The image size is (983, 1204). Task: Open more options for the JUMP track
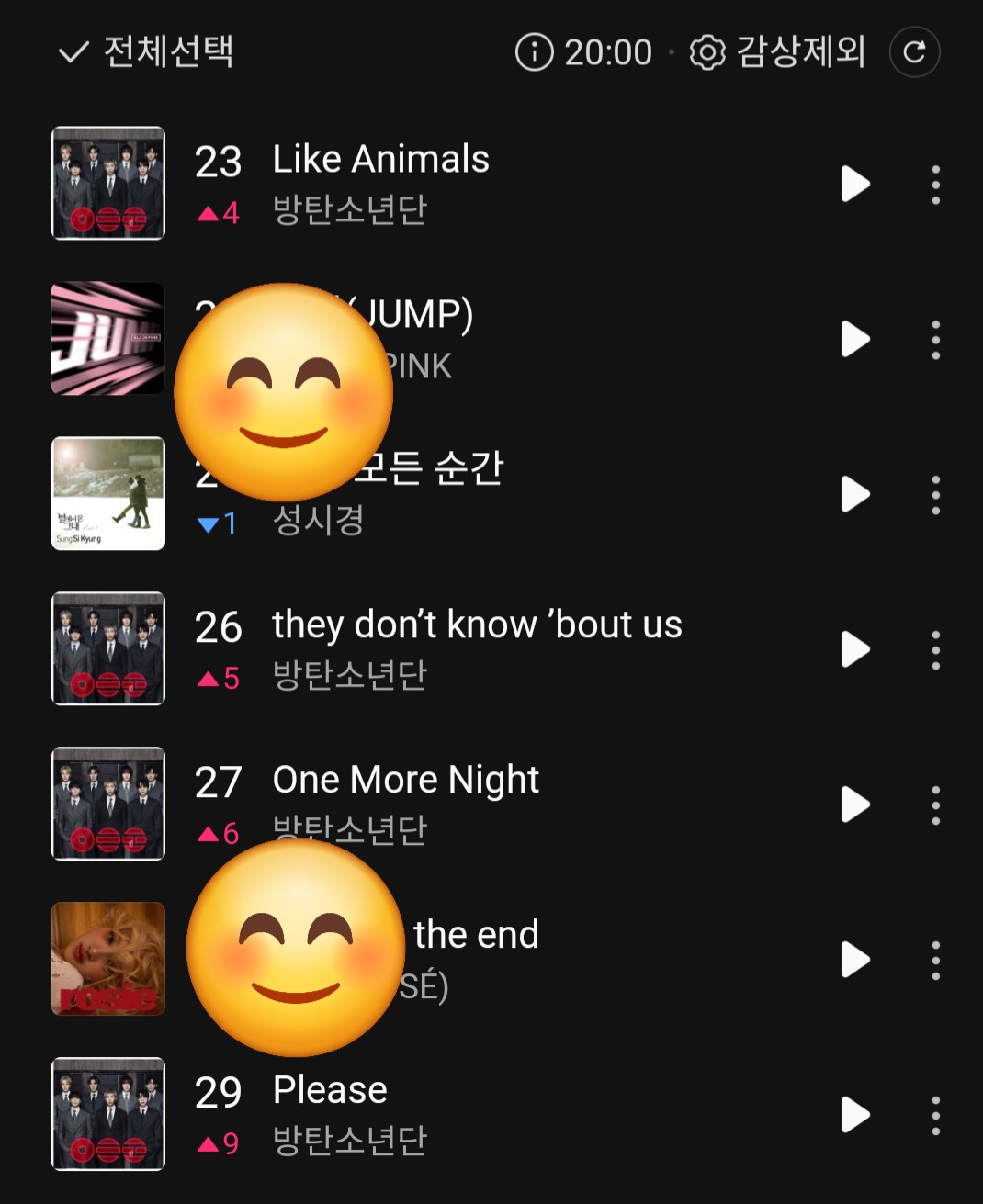pos(935,340)
